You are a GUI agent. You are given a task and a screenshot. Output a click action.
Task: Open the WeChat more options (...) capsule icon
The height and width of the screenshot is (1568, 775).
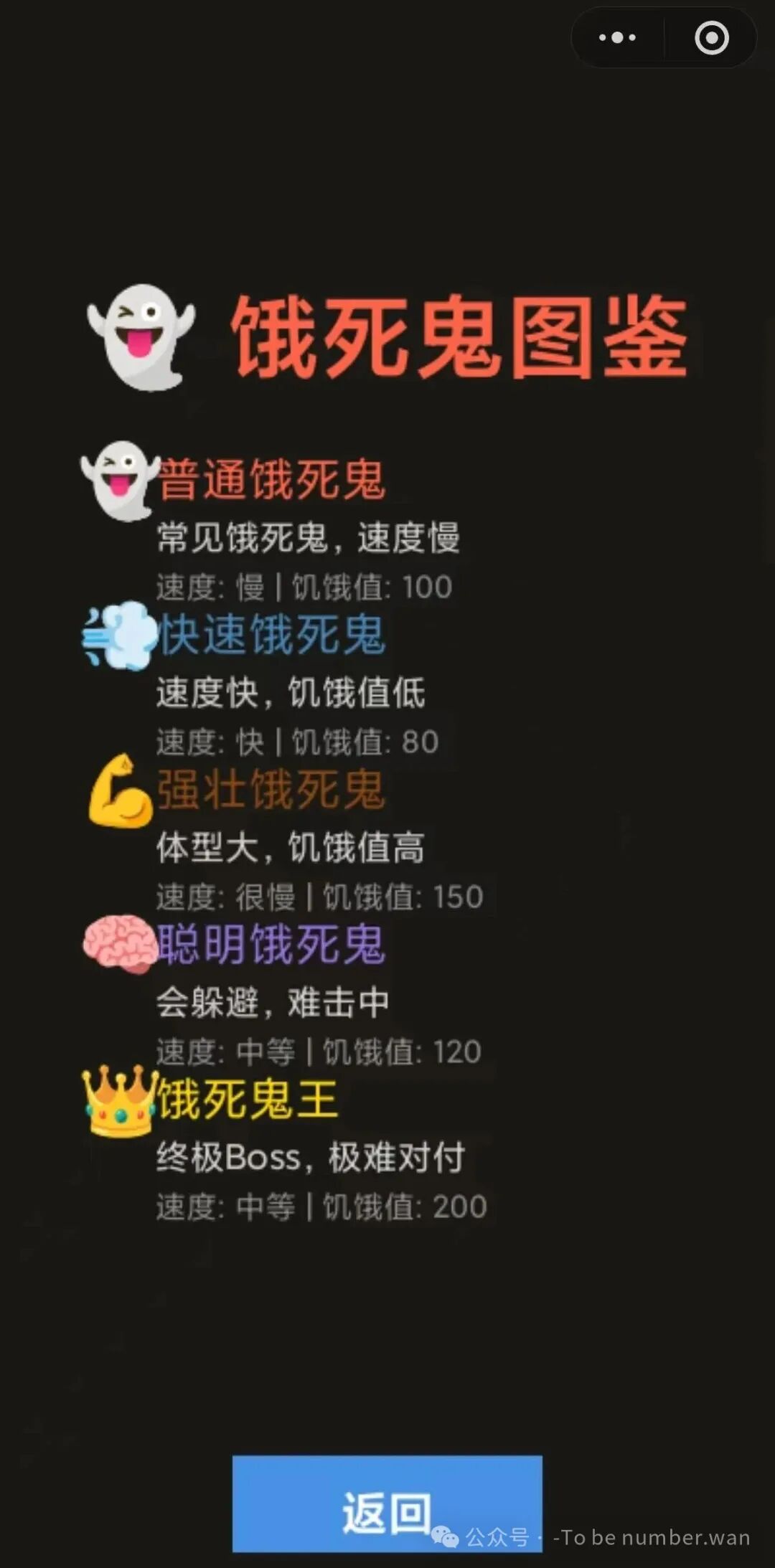(616, 37)
